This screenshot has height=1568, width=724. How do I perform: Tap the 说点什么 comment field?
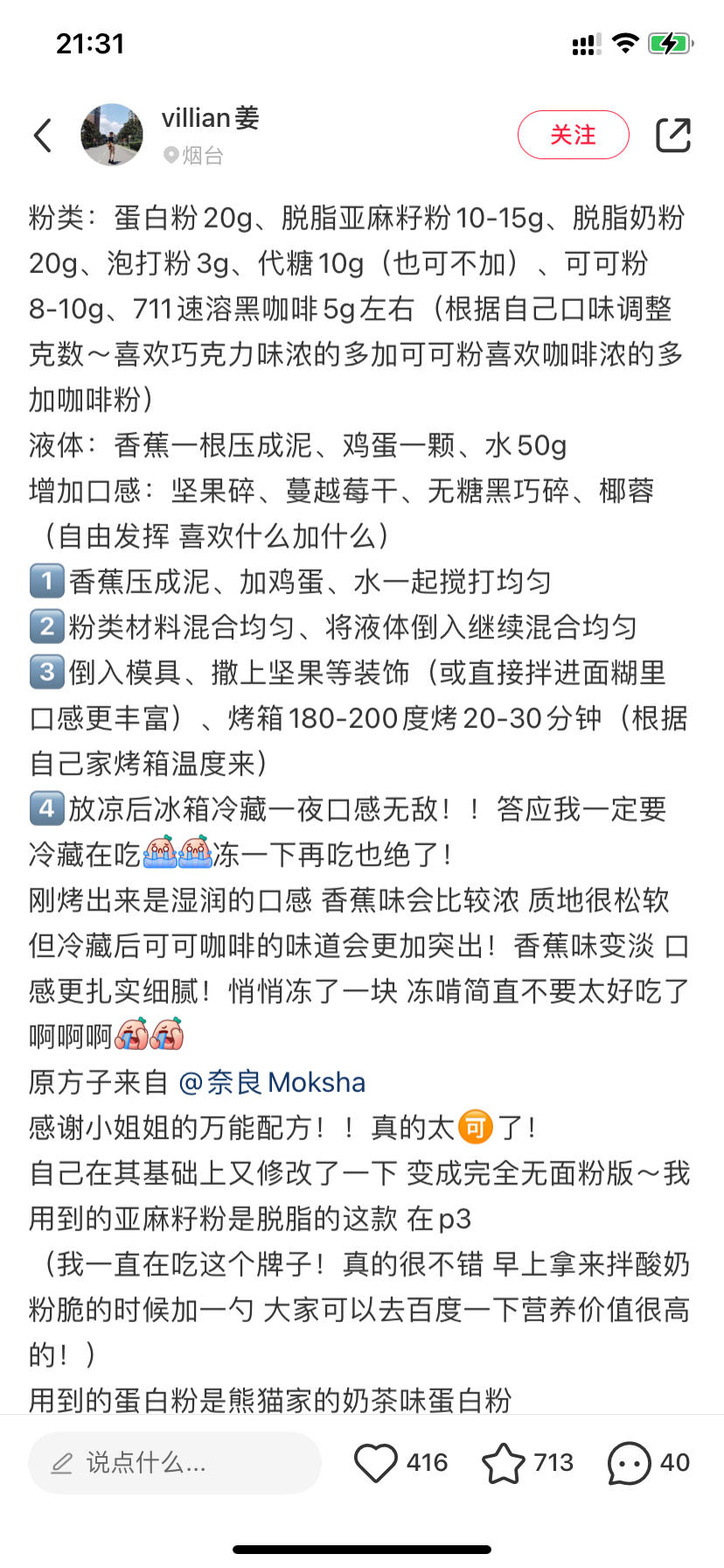175,1462
